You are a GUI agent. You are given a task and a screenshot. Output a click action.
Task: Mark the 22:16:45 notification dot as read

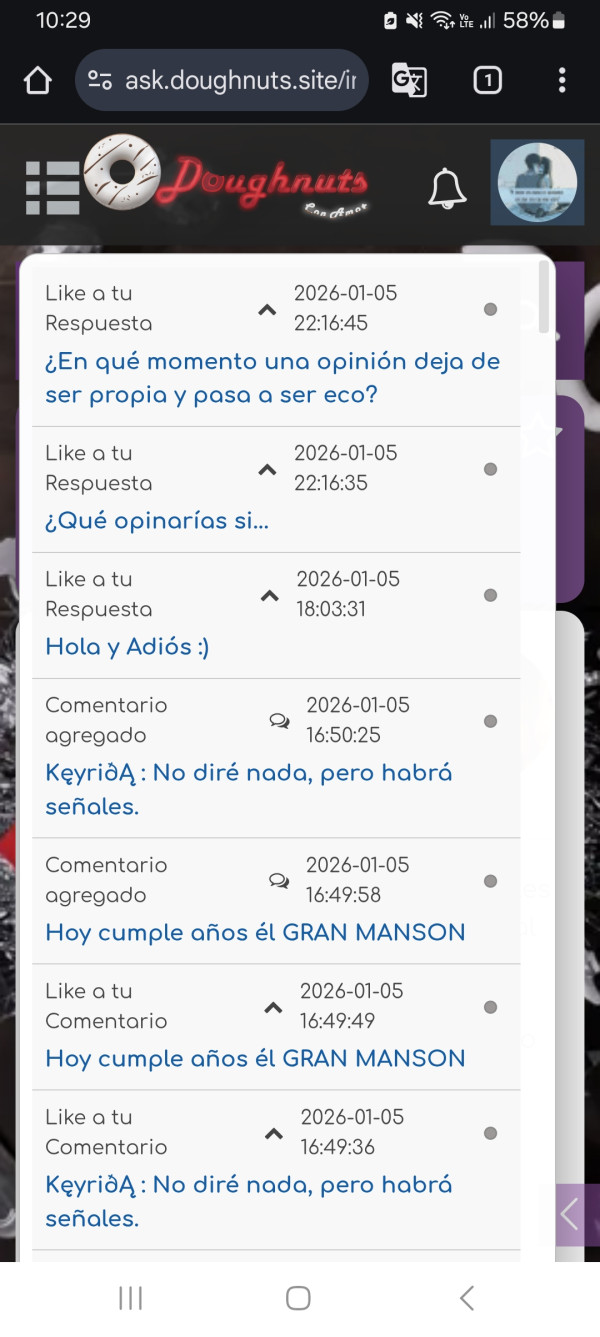coord(490,309)
